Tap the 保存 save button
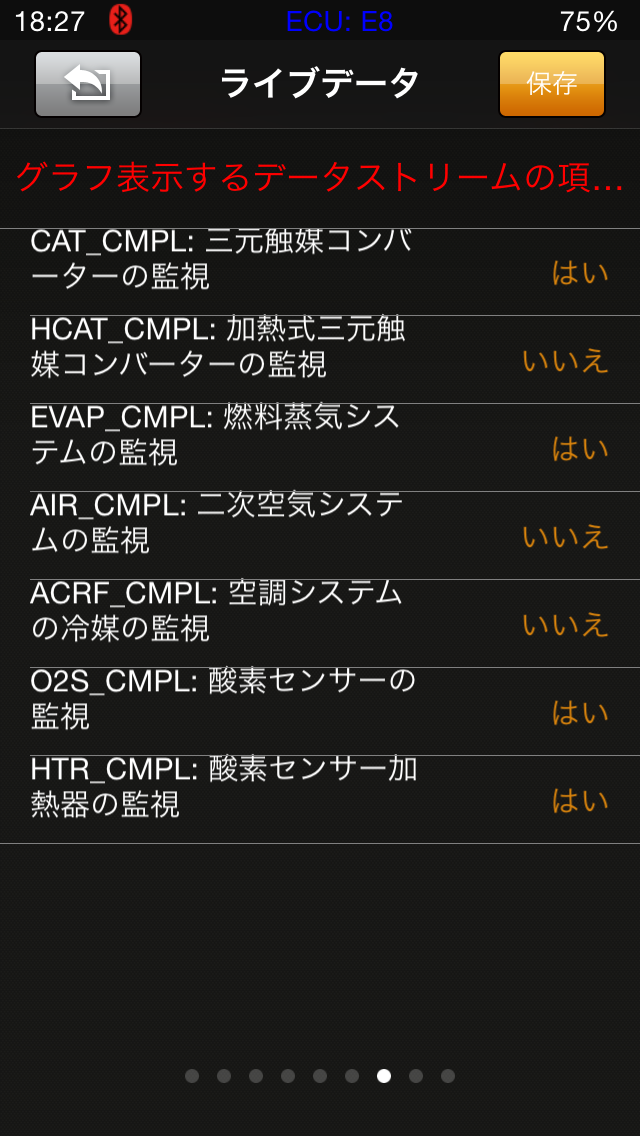The height and width of the screenshot is (1136, 640). [x=551, y=84]
